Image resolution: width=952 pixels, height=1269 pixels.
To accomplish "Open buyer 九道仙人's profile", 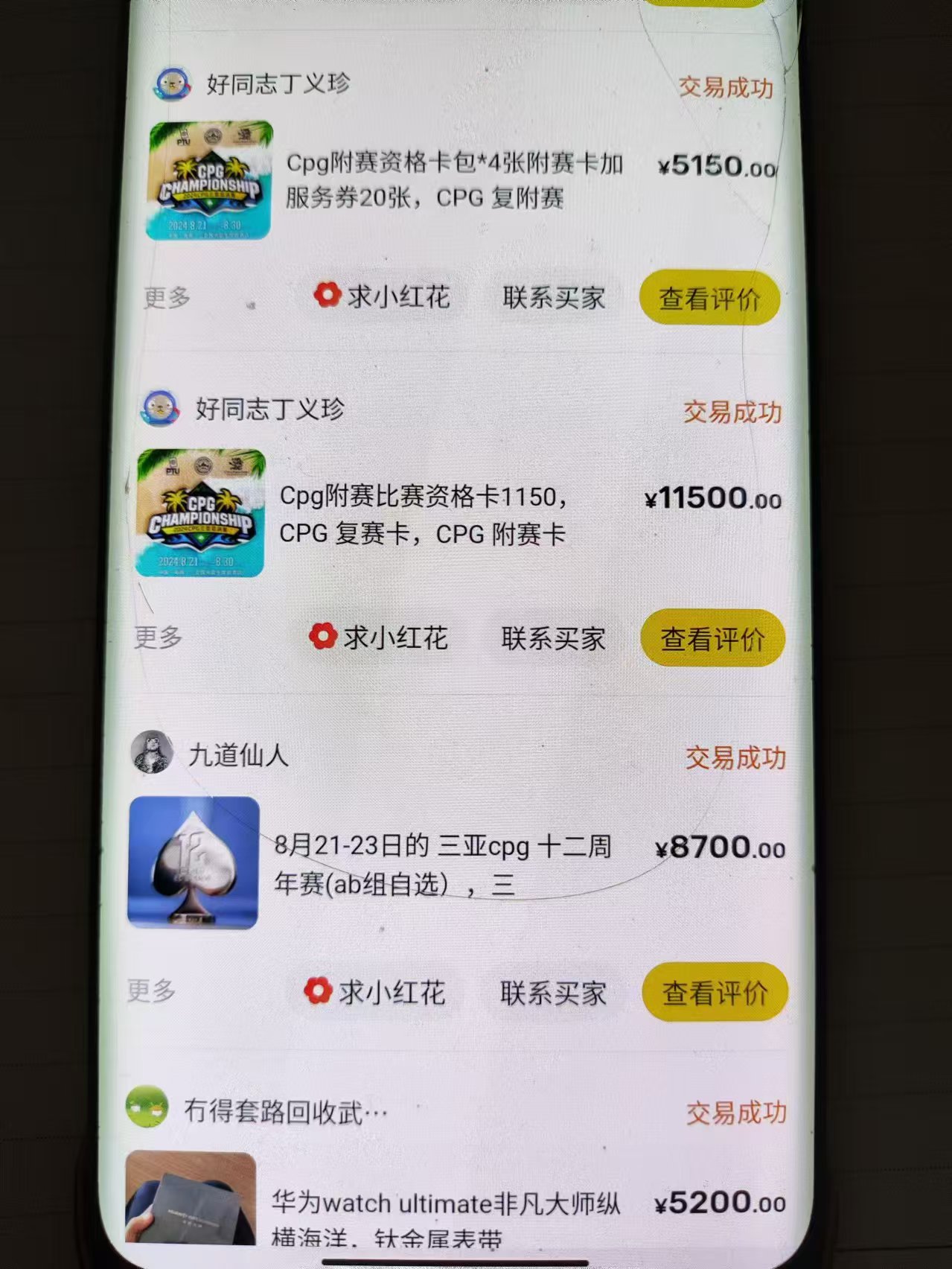I will [237, 755].
